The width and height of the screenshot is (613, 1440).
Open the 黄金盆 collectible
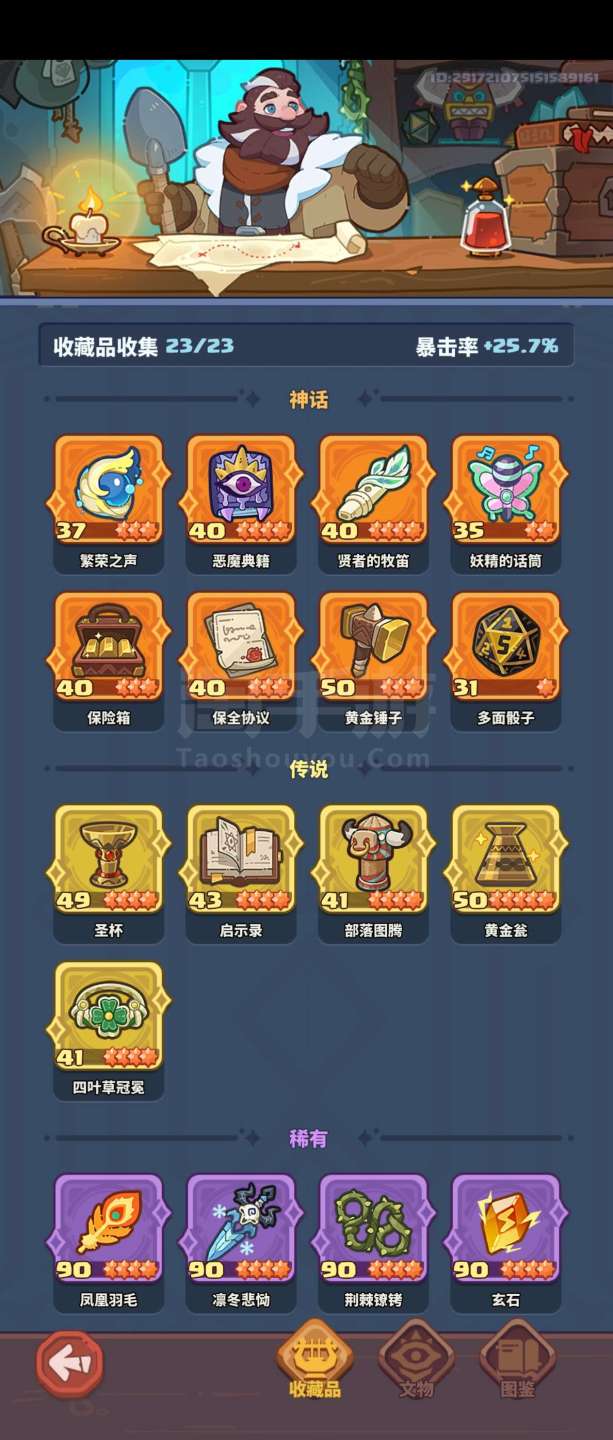[x=505, y=860]
